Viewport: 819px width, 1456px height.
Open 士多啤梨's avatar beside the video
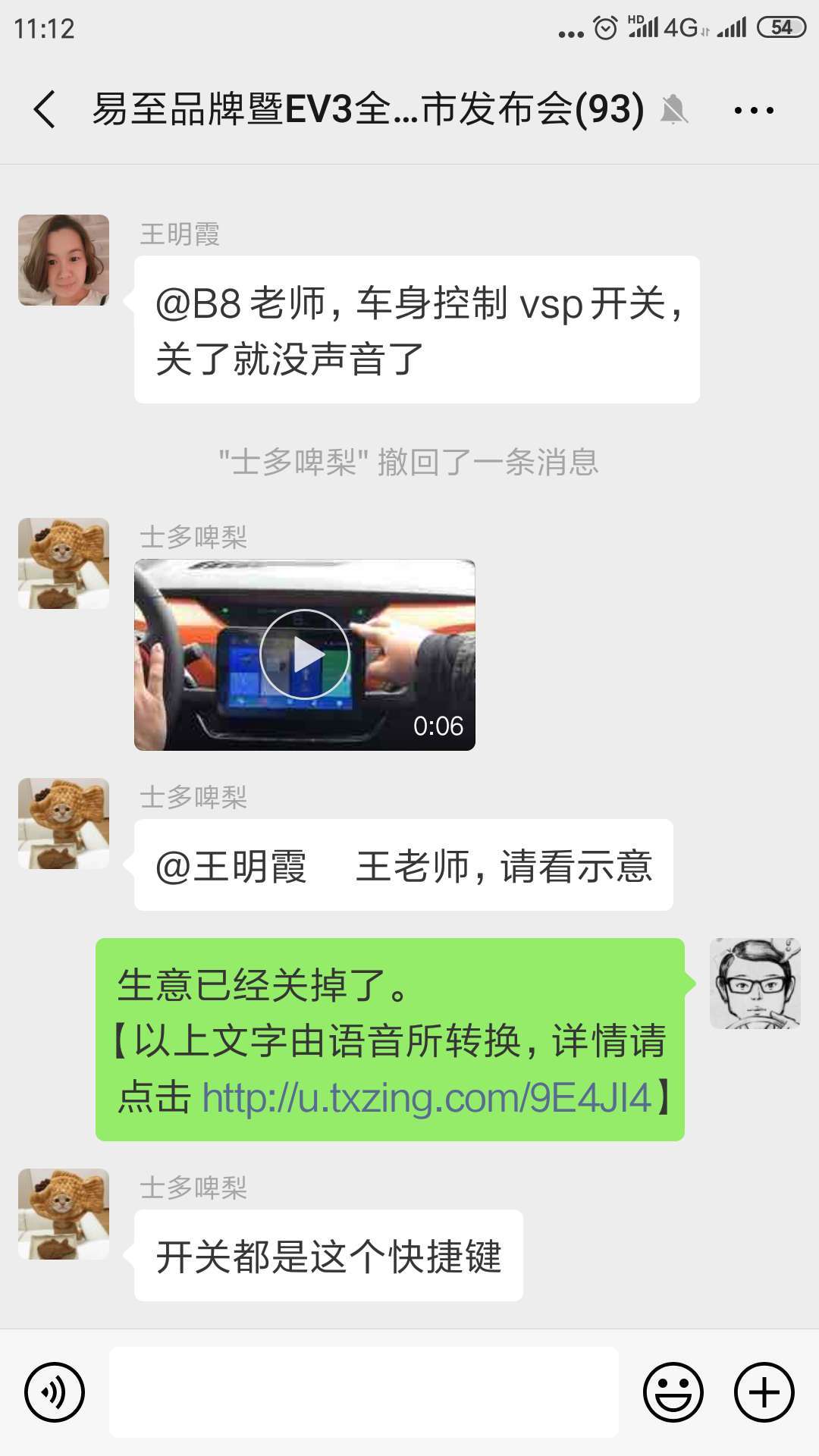pos(64,563)
